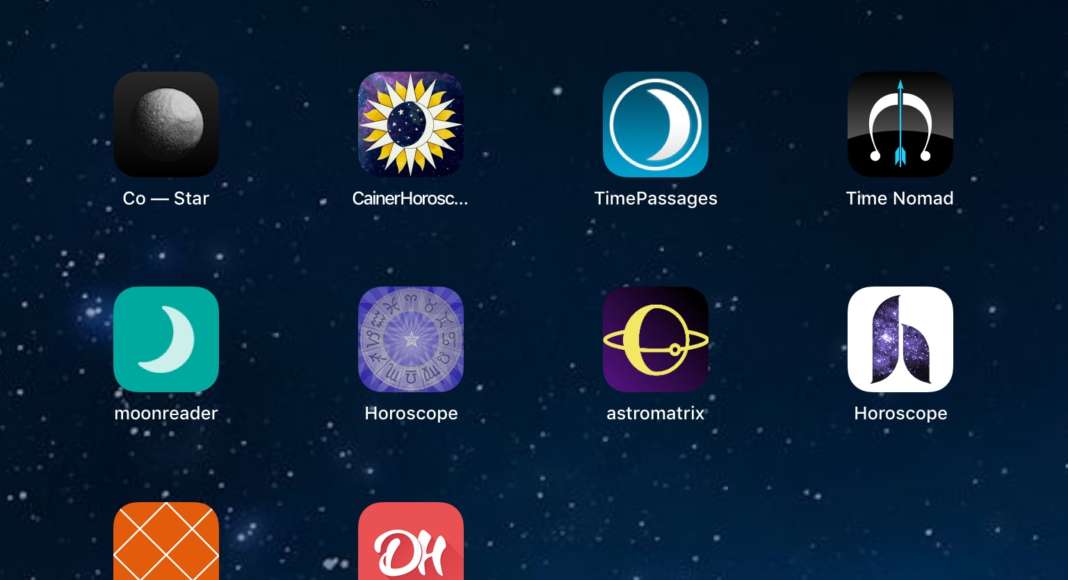Launch the CainerHoroscope app
The width and height of the screenshot is (1068, 580).
click(411, 125)
